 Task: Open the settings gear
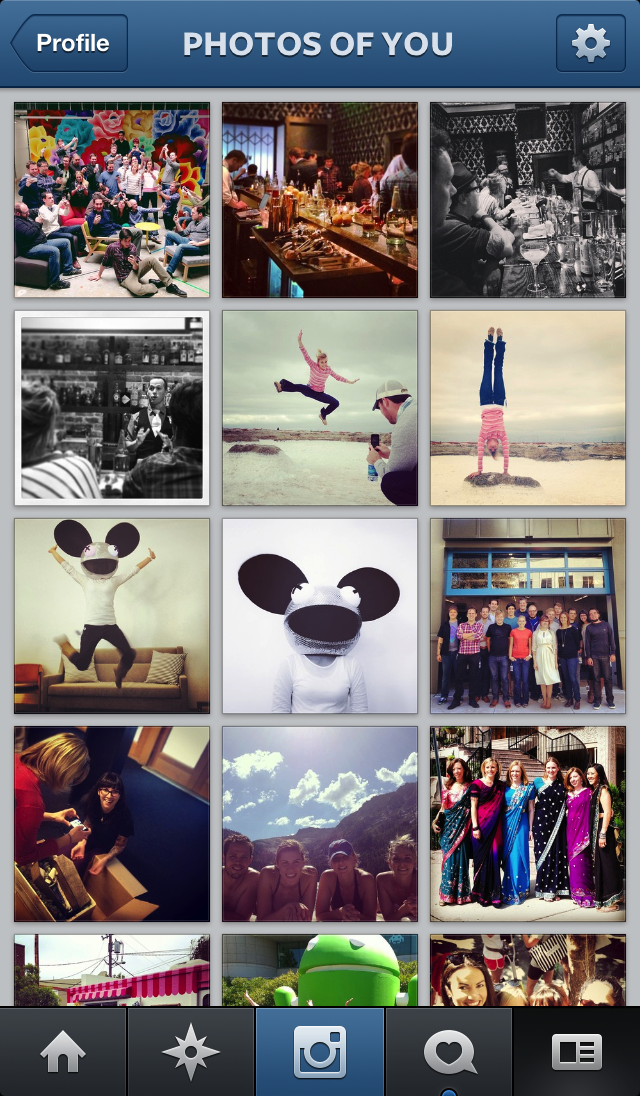pyautogui.click(x=590, y=43)
